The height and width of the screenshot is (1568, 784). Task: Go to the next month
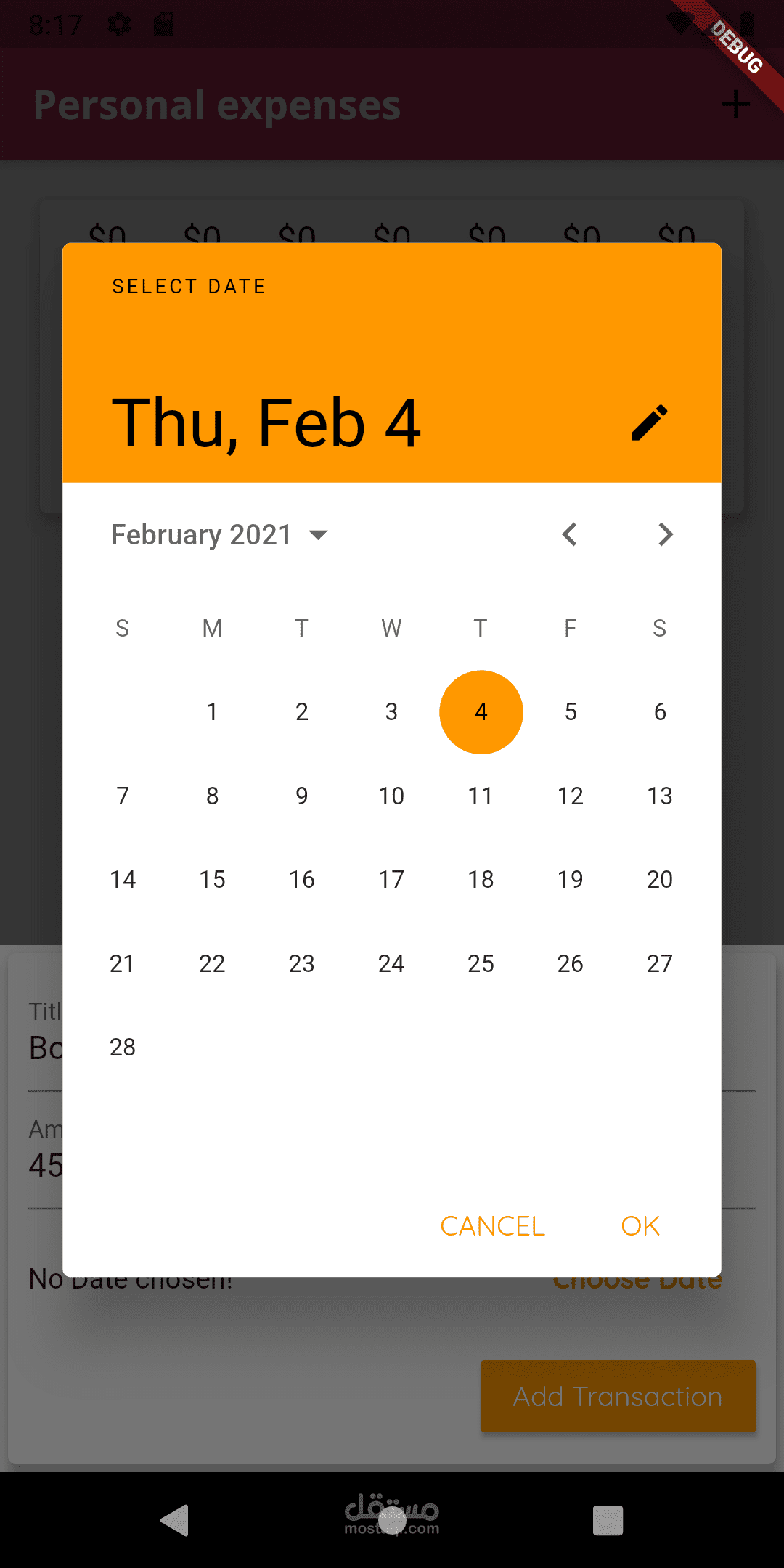coord(664,535)
